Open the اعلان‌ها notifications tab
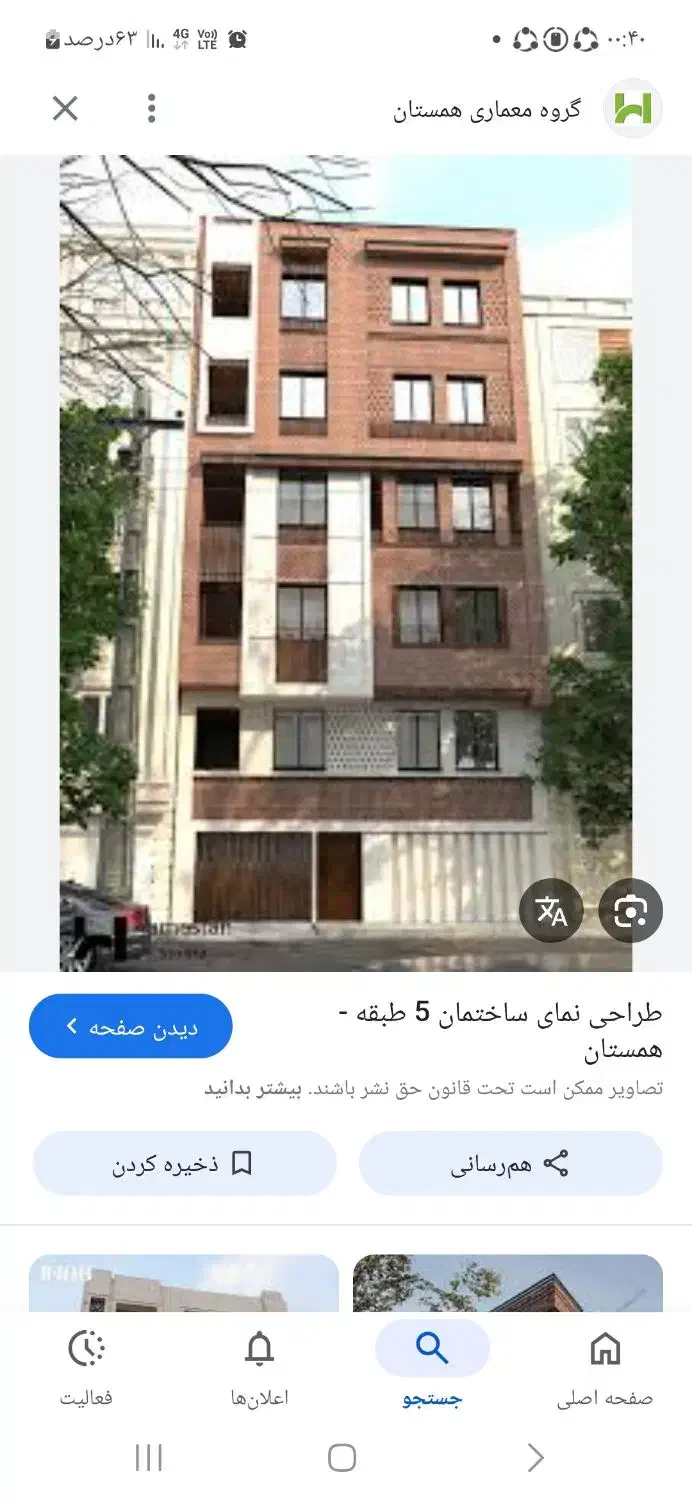 tap(259, 1368)
